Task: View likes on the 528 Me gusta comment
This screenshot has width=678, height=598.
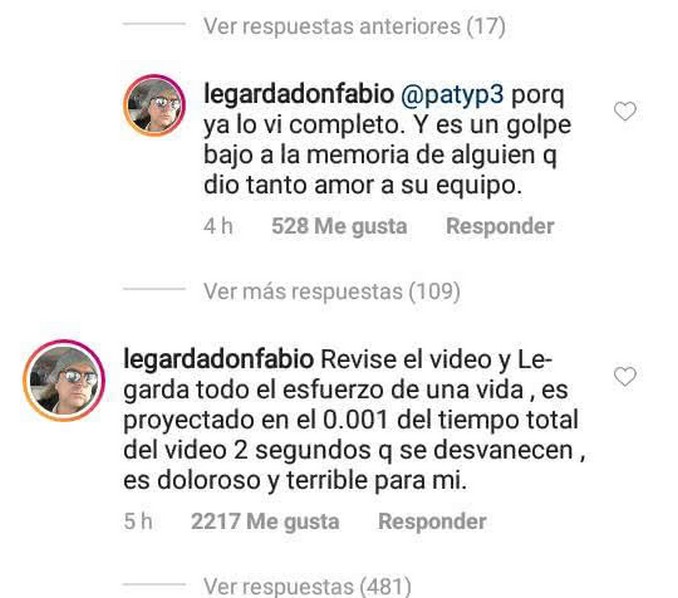Action: coord(339,226)
